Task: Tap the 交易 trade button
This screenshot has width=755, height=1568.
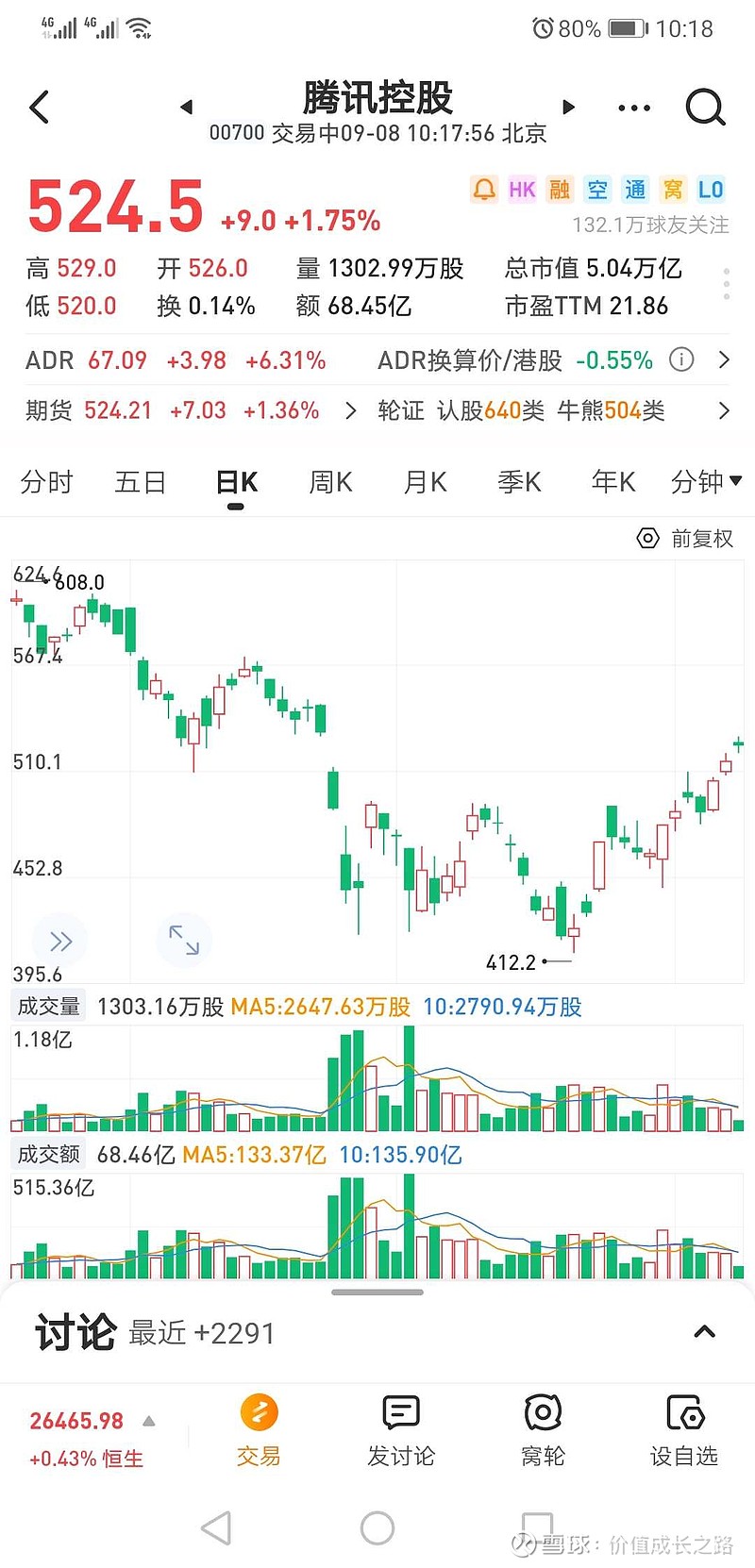Action: (259, 1430)
